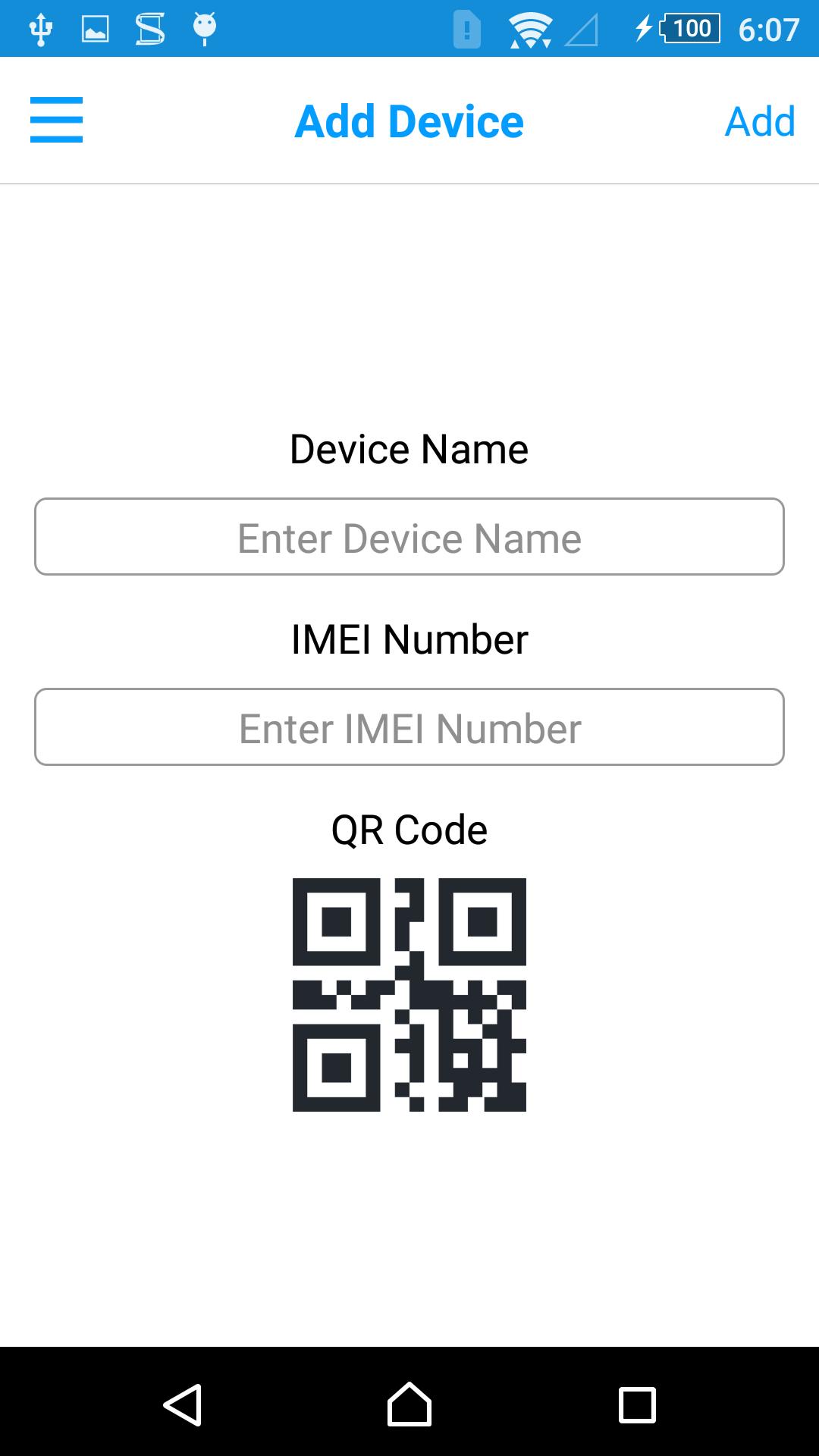
Task: Open the hamburger drawer menu
Action: tap(56, 120)
